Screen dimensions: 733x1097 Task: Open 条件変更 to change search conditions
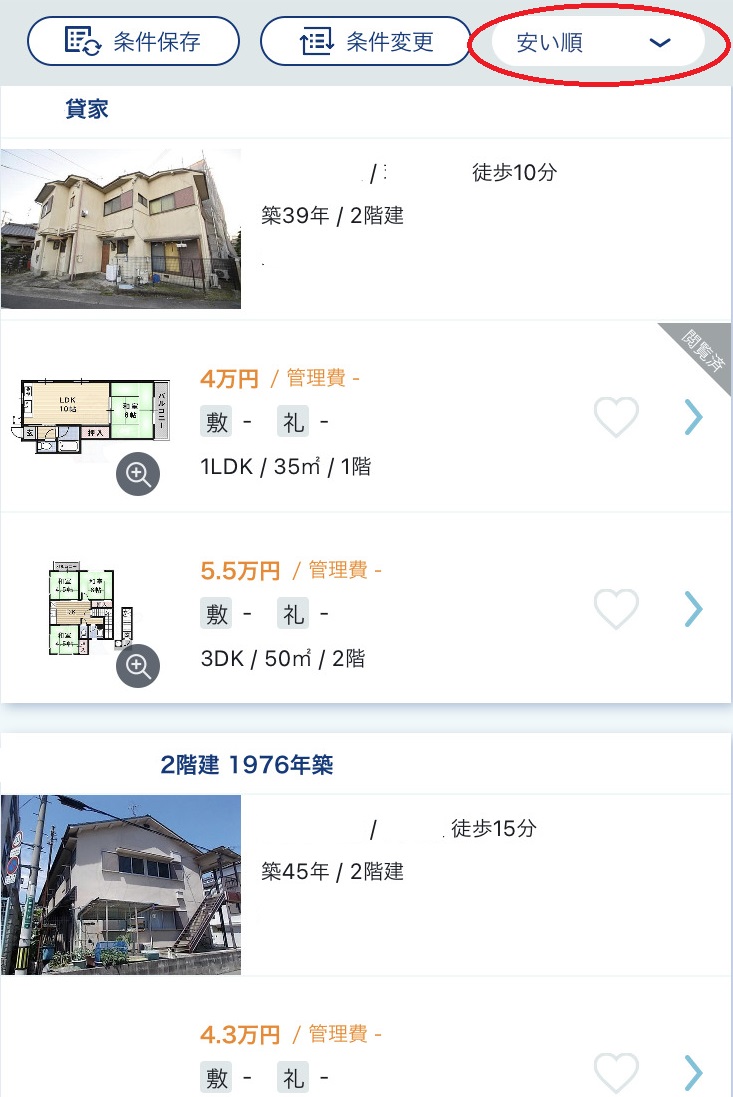pos(365,42)
